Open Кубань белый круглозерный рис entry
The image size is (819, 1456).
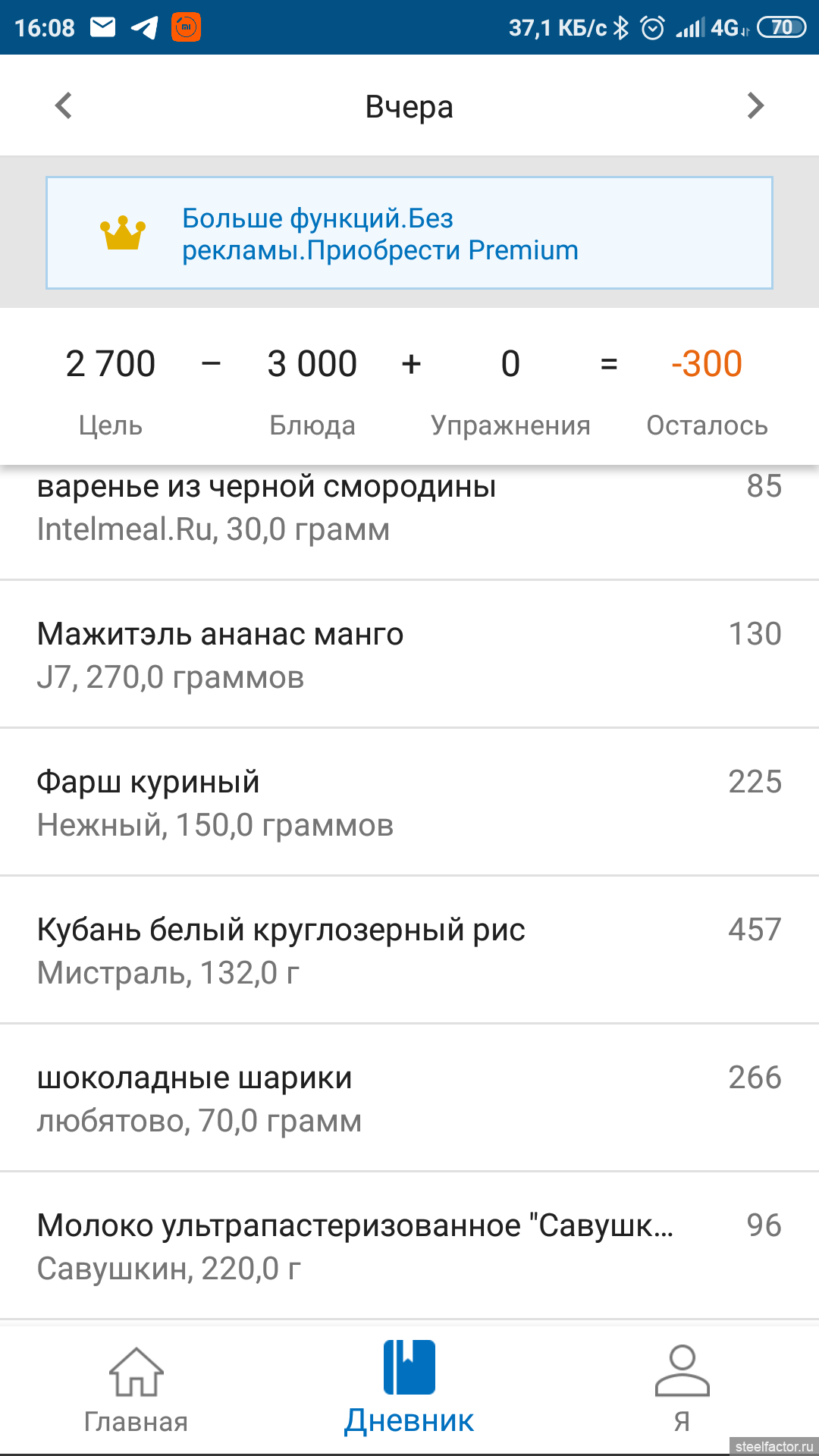pos(409,950)
